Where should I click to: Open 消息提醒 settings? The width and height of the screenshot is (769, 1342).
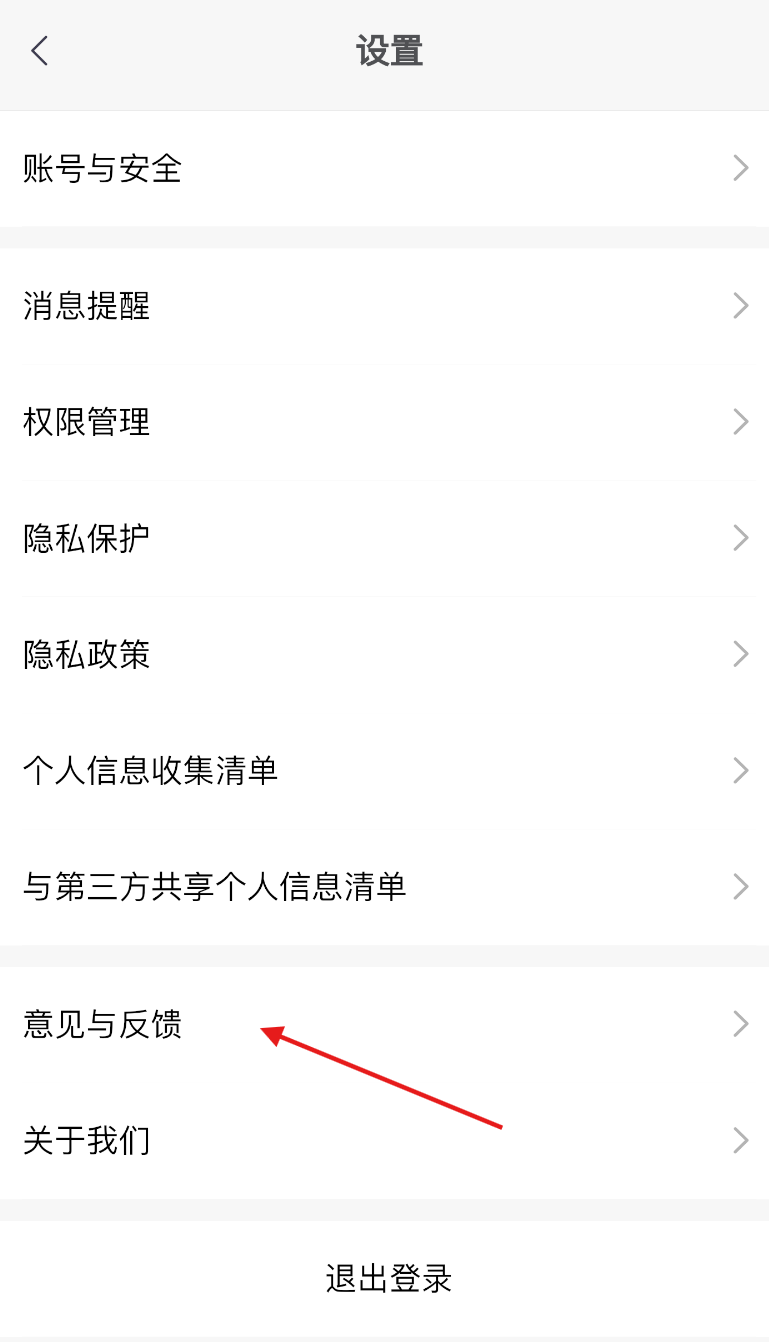(x=384, y=306)
